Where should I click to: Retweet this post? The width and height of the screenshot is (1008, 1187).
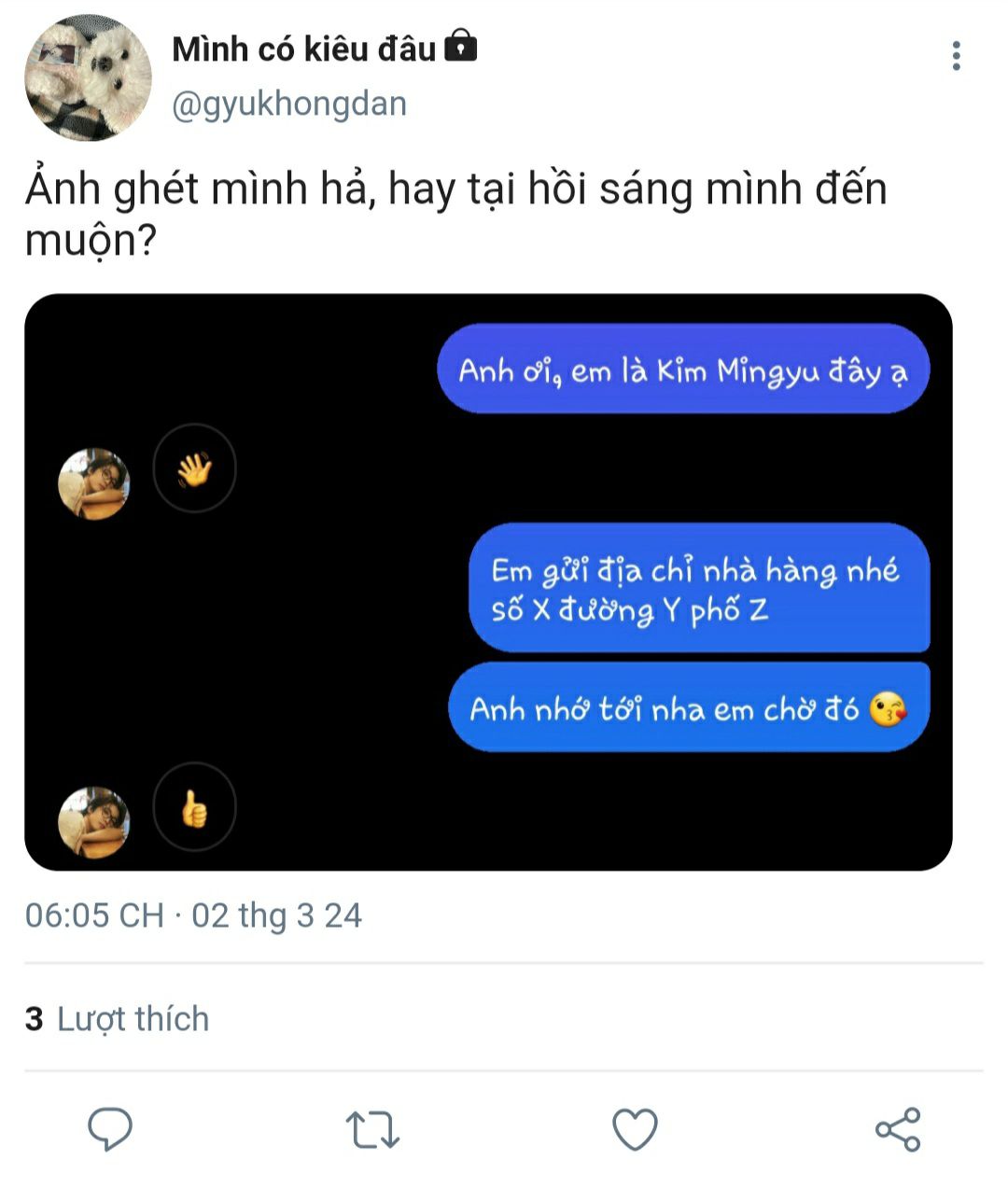click(x=372, y=1129)
